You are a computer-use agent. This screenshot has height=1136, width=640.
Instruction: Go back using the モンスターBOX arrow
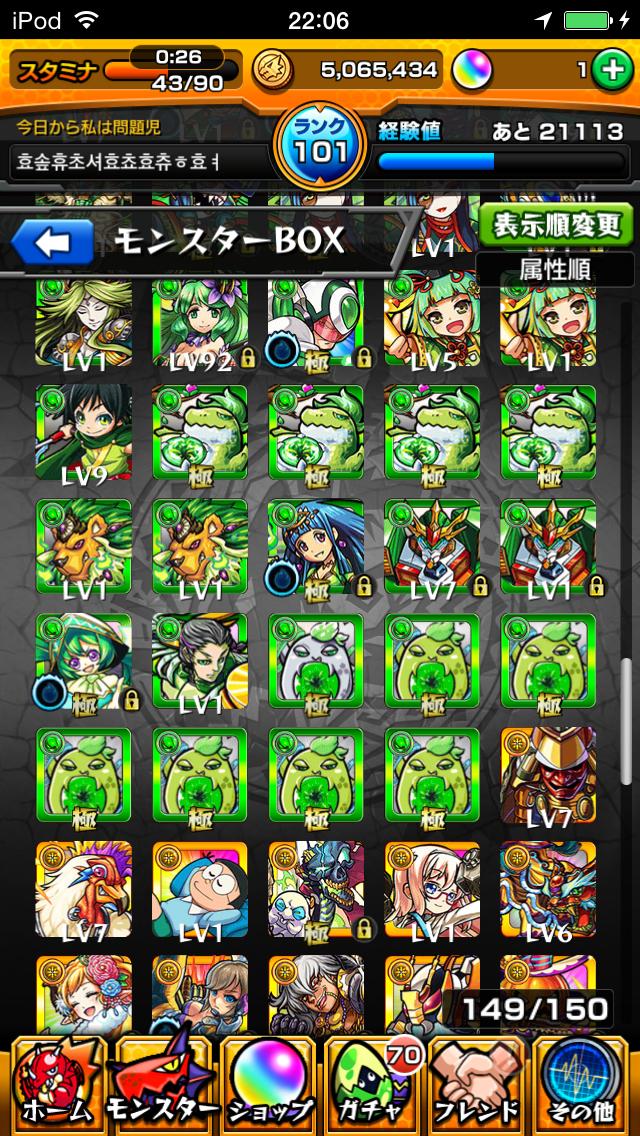tap(52, 242)
